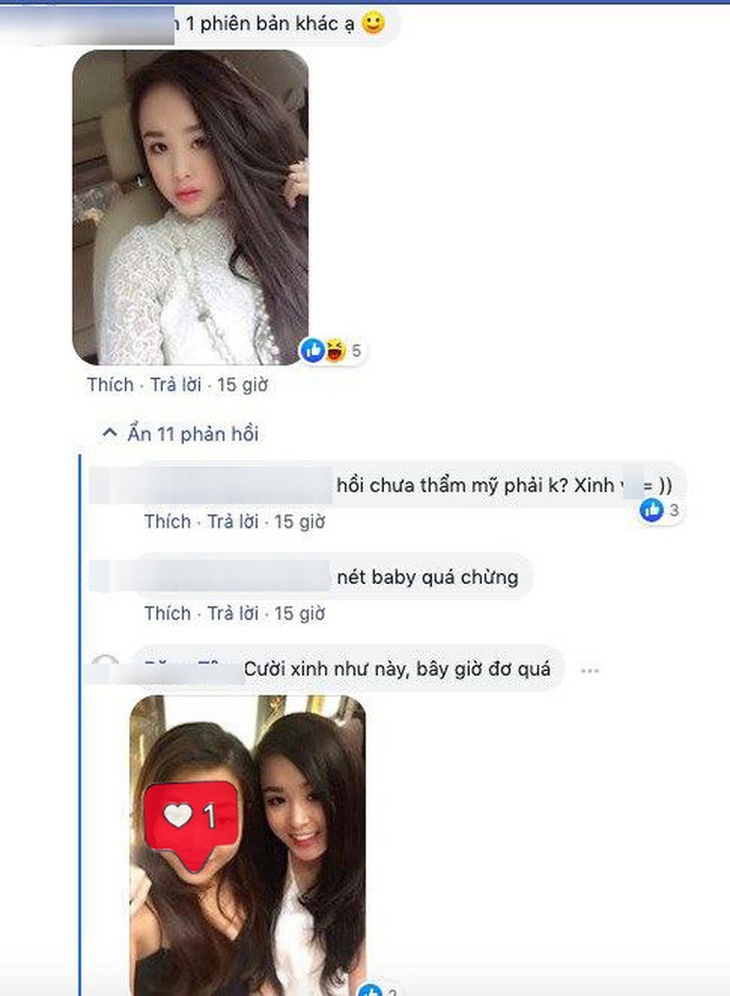The width and height of the screenshot is (730, 996).
Task: Open options menu for 'Cười xinh như này' comment
Action: (592, 669)
